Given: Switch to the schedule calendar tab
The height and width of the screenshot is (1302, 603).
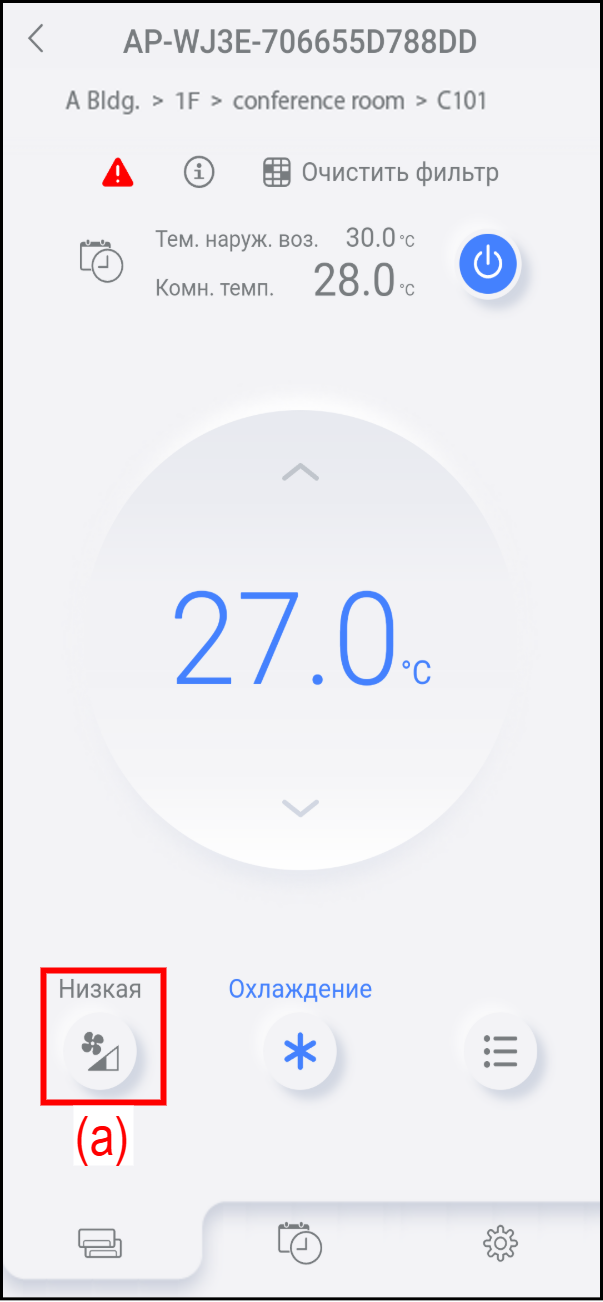Looking at the screenshot, I should [x=300, y=1242].
